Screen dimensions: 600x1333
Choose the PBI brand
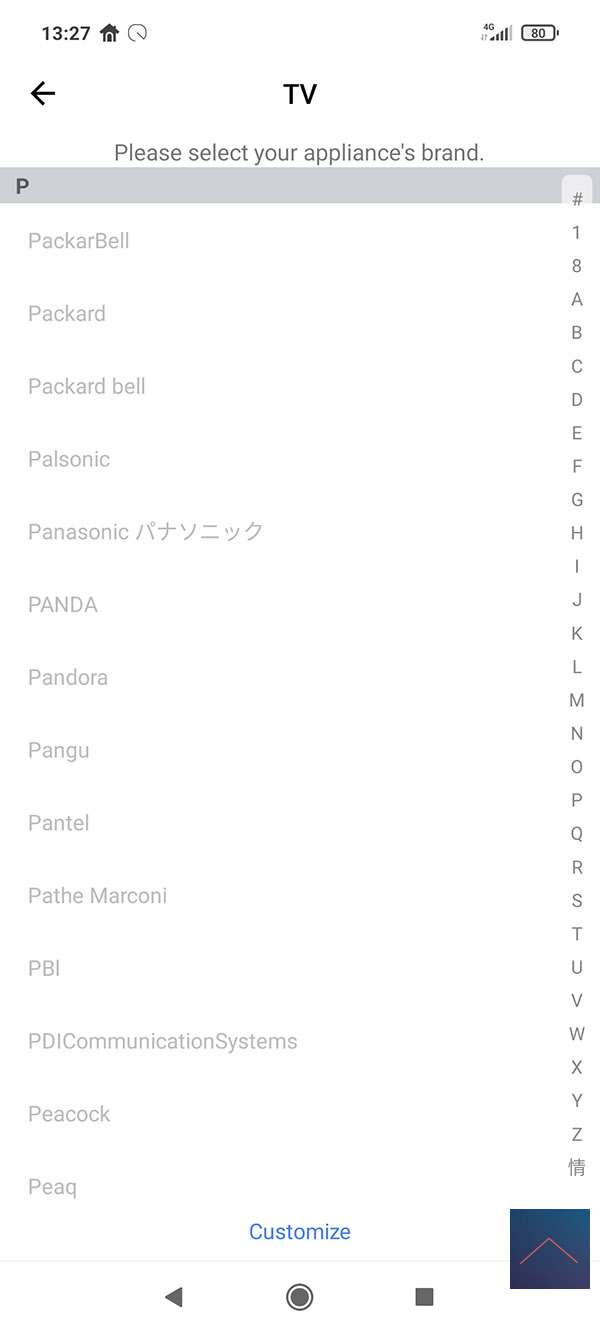point(45,969)
